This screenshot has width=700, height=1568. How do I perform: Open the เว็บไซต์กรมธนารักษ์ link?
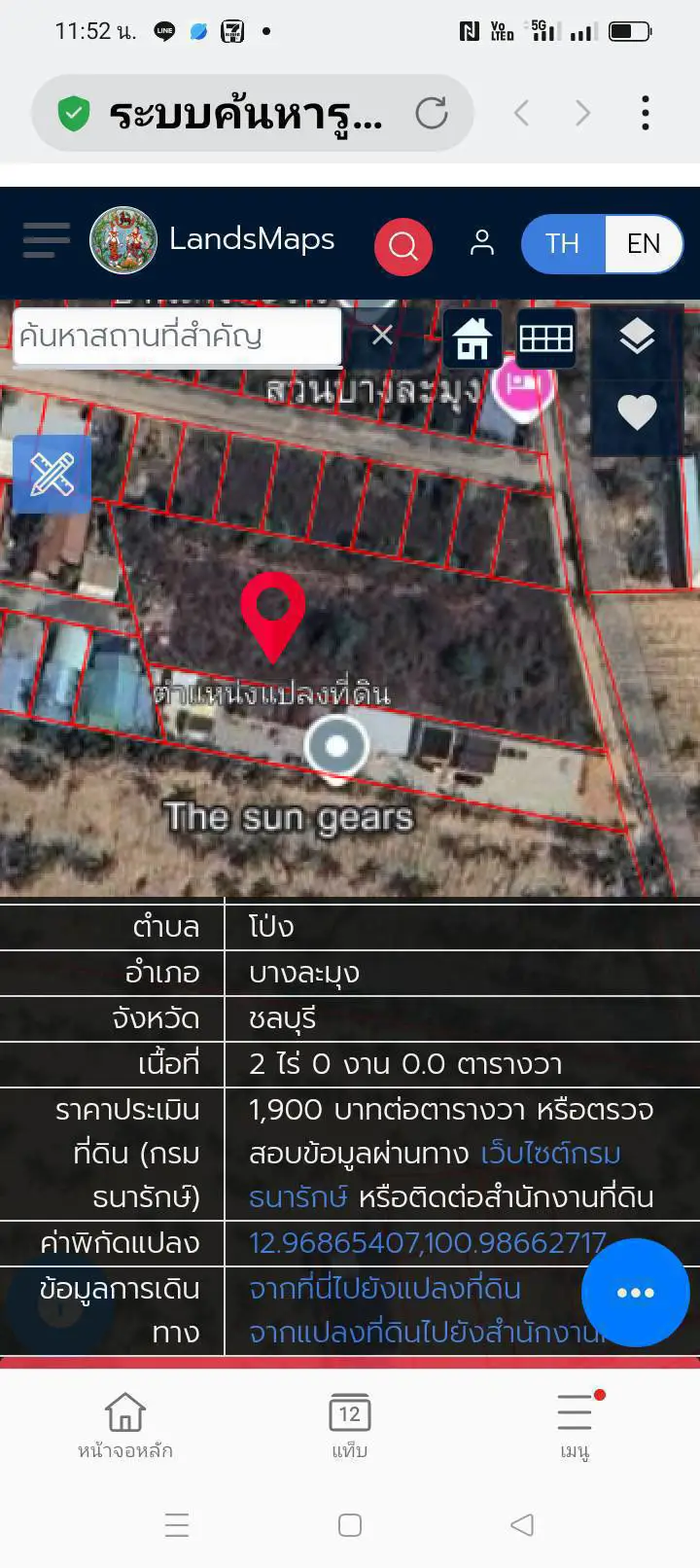pyautogui.click(x=549, y=1154)
